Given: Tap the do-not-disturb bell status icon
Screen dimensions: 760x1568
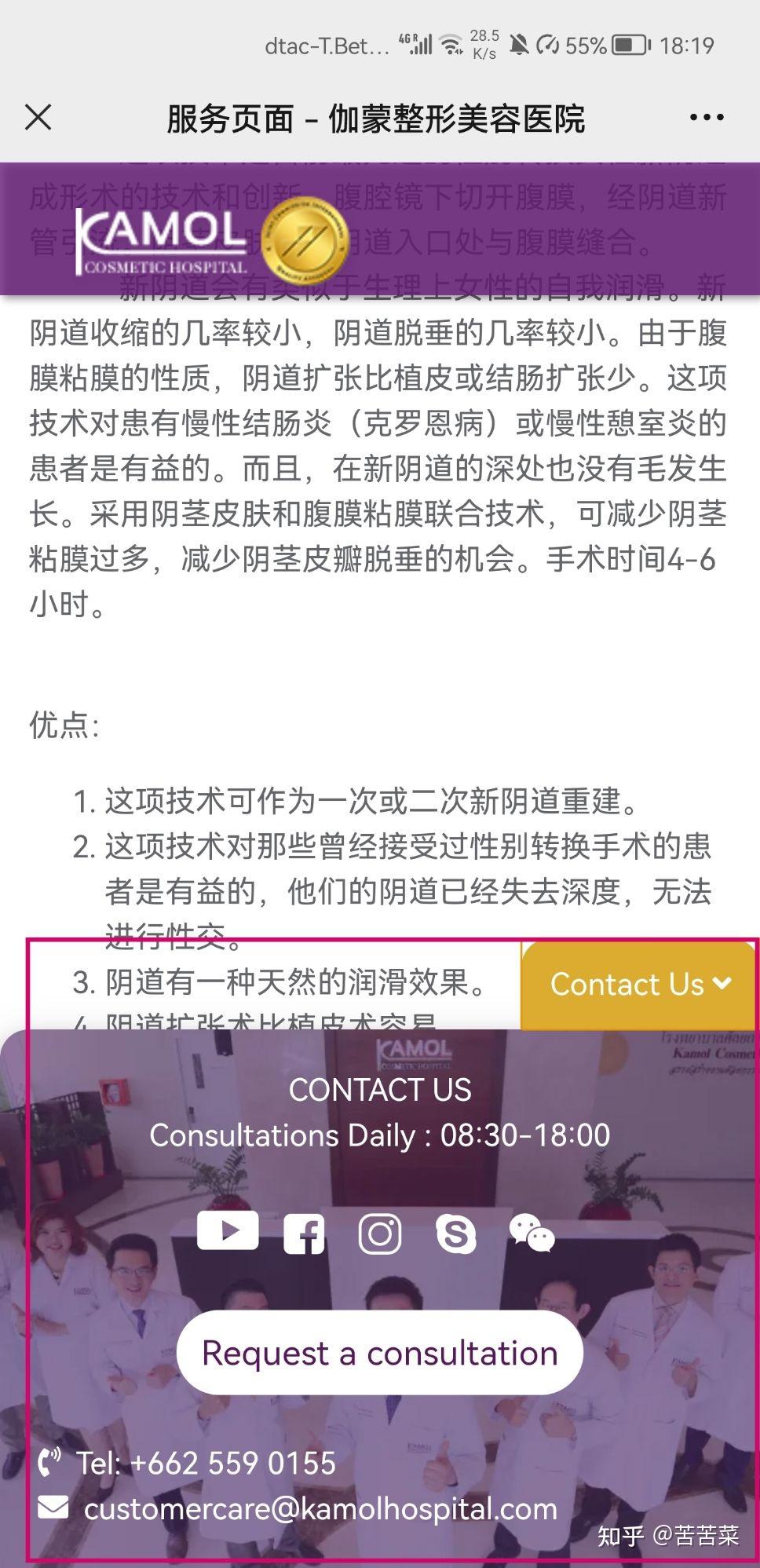Looking at the screenshot, I should point(520,43).
